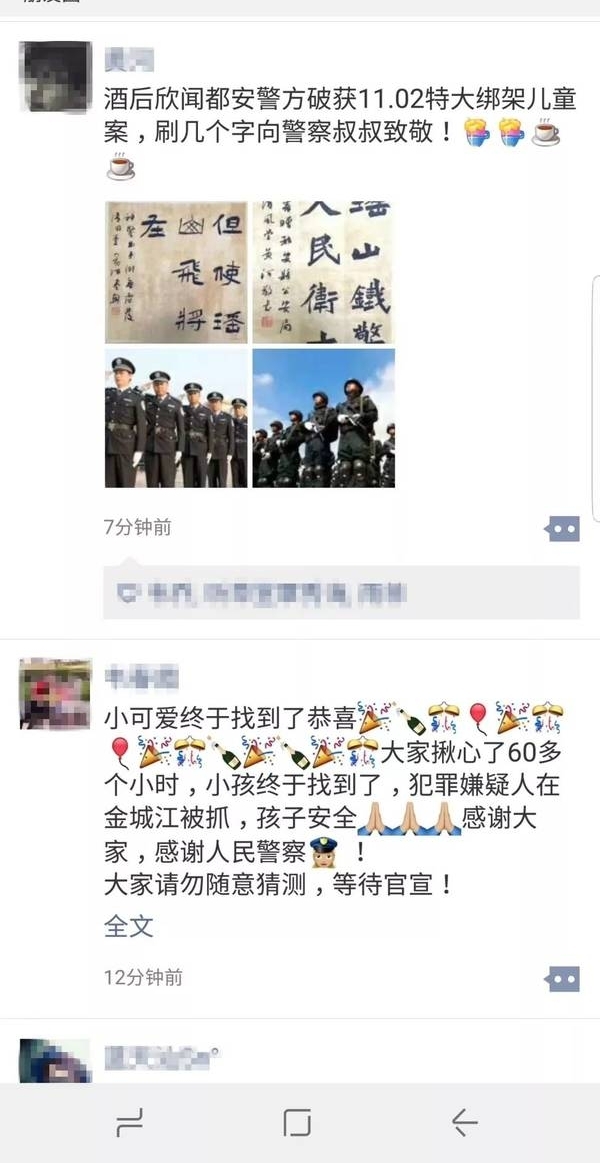Open the recent apps overview
This screenshot has height=1163, width=600.
point(130,1123)
